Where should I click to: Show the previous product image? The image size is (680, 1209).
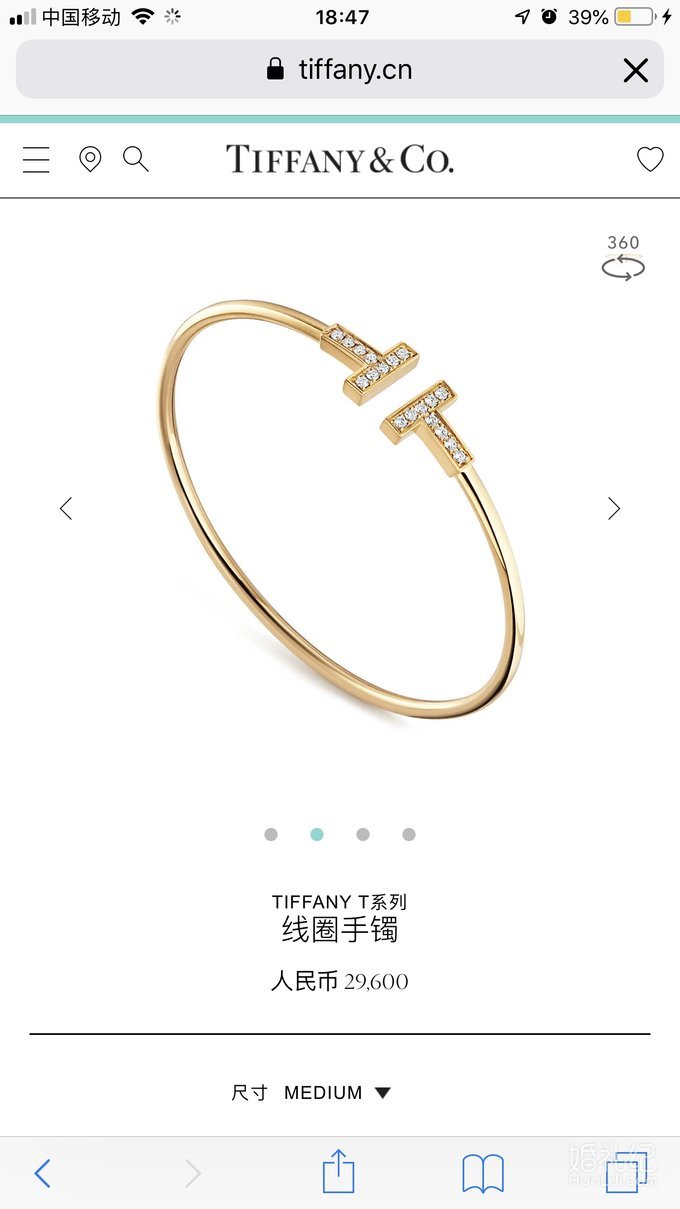pos(66,508)
